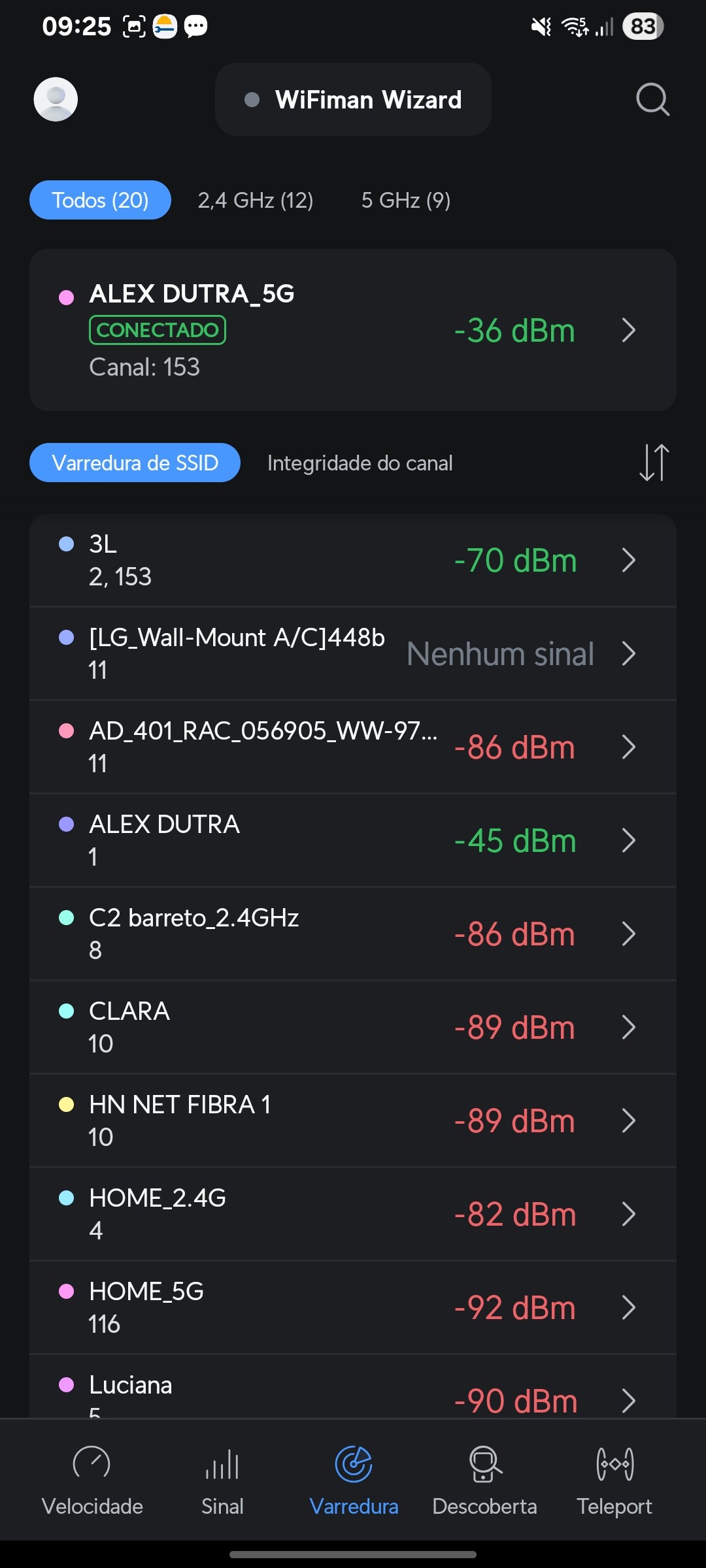Select the Todos (20) filter
This screenshot has height=1568, width=706.
(x=100, y=200)
